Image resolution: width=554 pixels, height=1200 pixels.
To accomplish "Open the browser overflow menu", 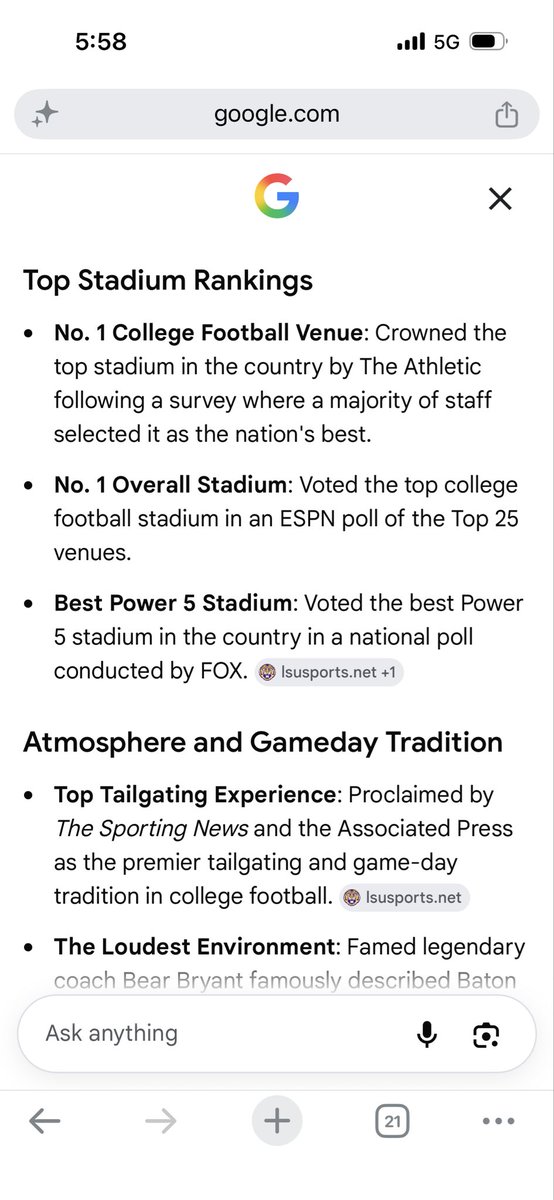I will [498, 1122].
